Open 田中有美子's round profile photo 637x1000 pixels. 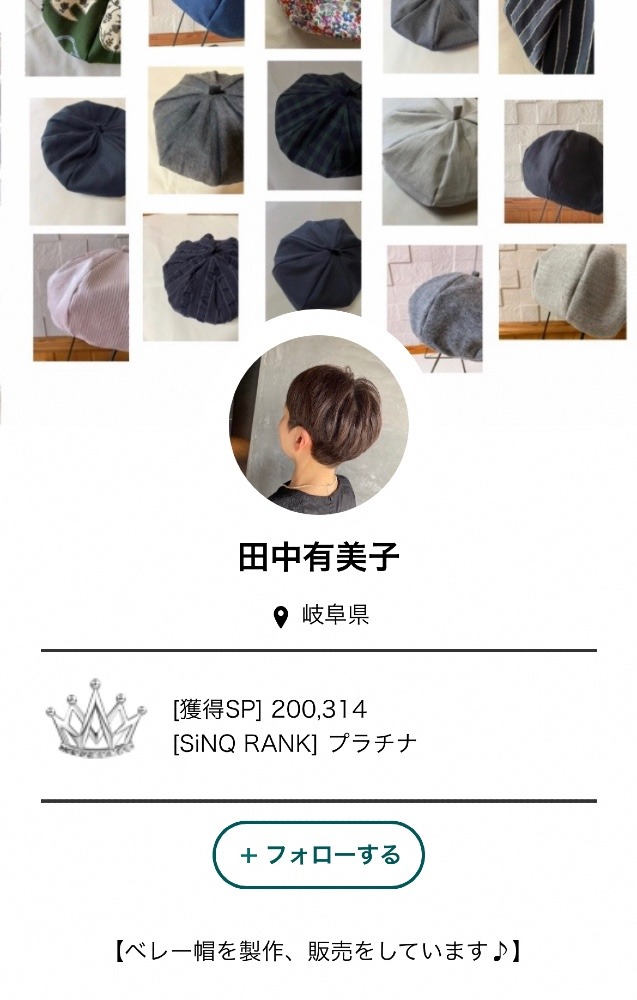tap(318, 424)
